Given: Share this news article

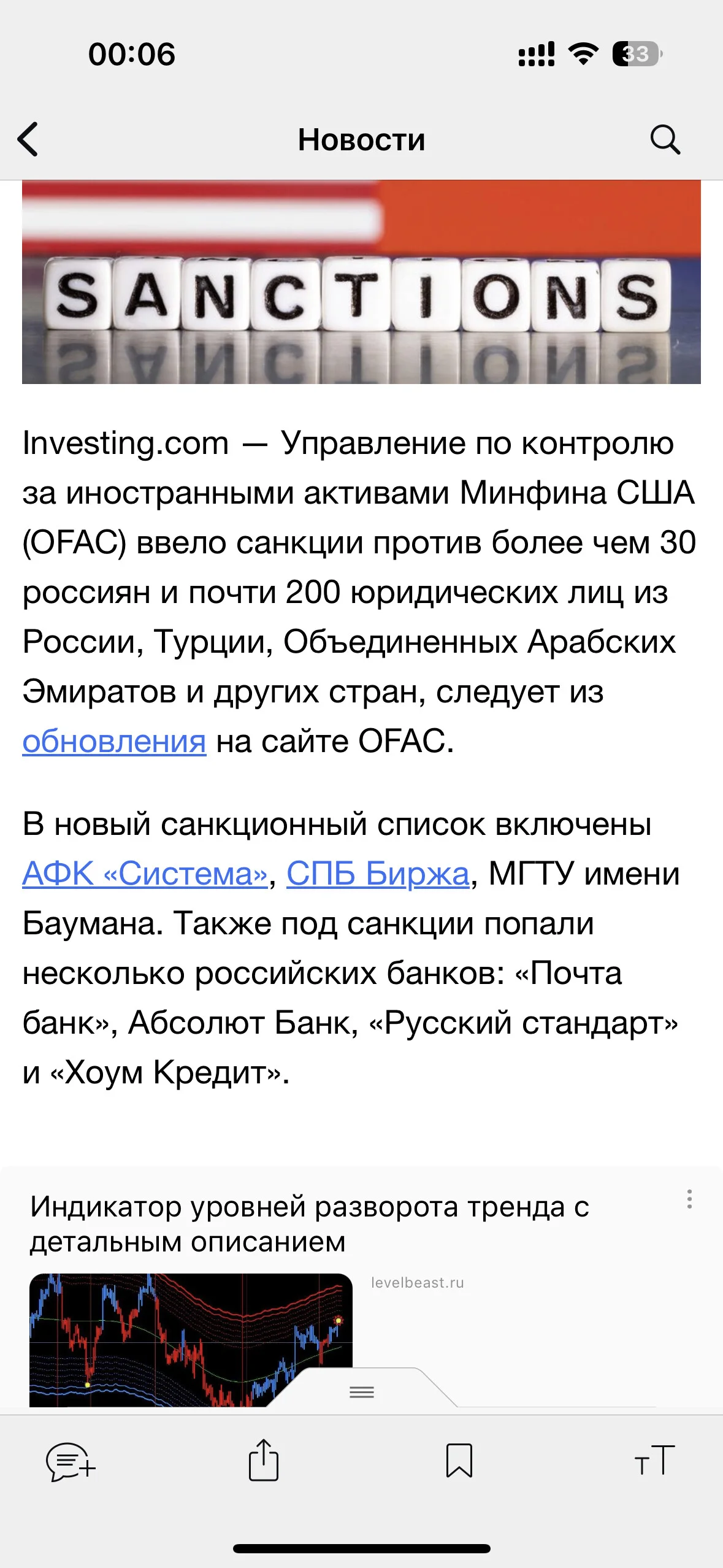Looking at the screenshot, I should (x=264, y=1460).
